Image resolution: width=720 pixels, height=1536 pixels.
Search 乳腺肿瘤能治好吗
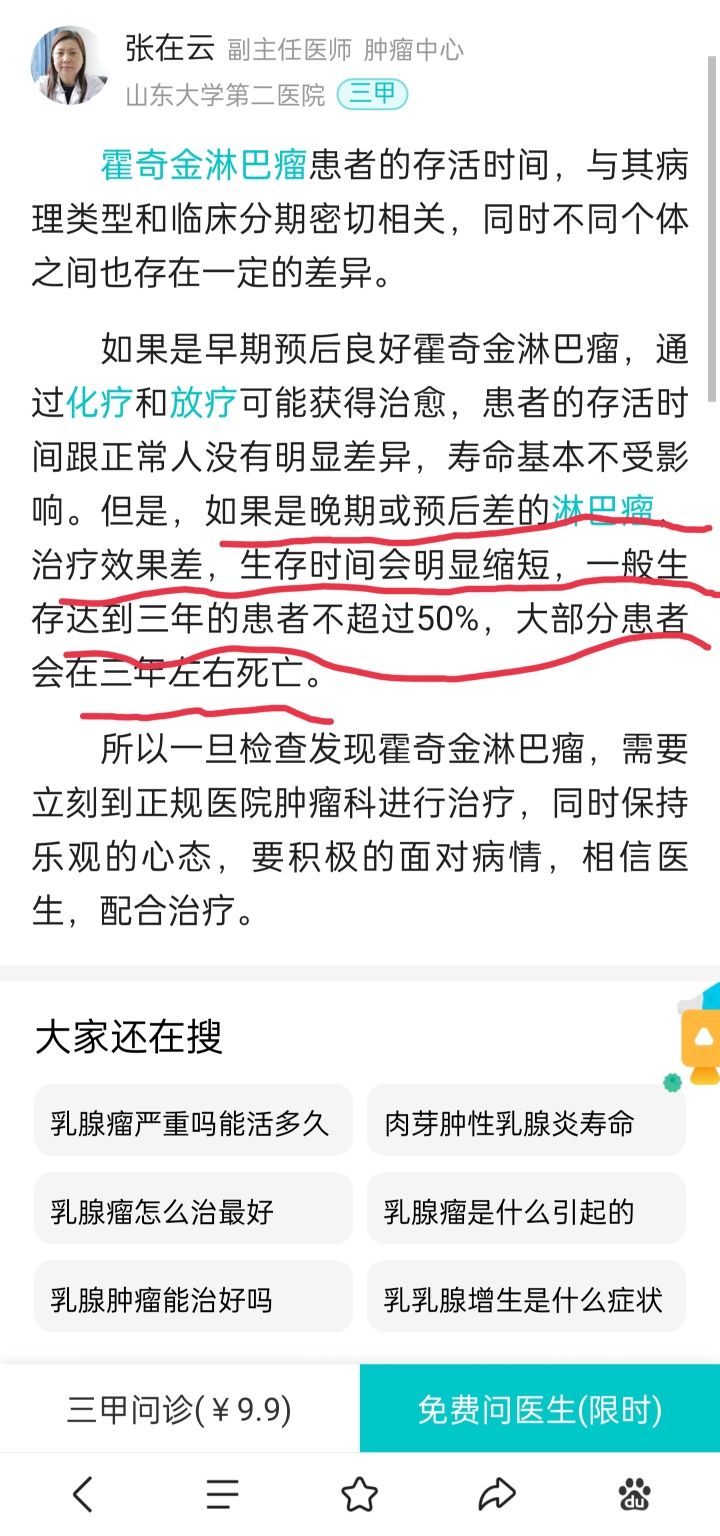(193, 1300)
